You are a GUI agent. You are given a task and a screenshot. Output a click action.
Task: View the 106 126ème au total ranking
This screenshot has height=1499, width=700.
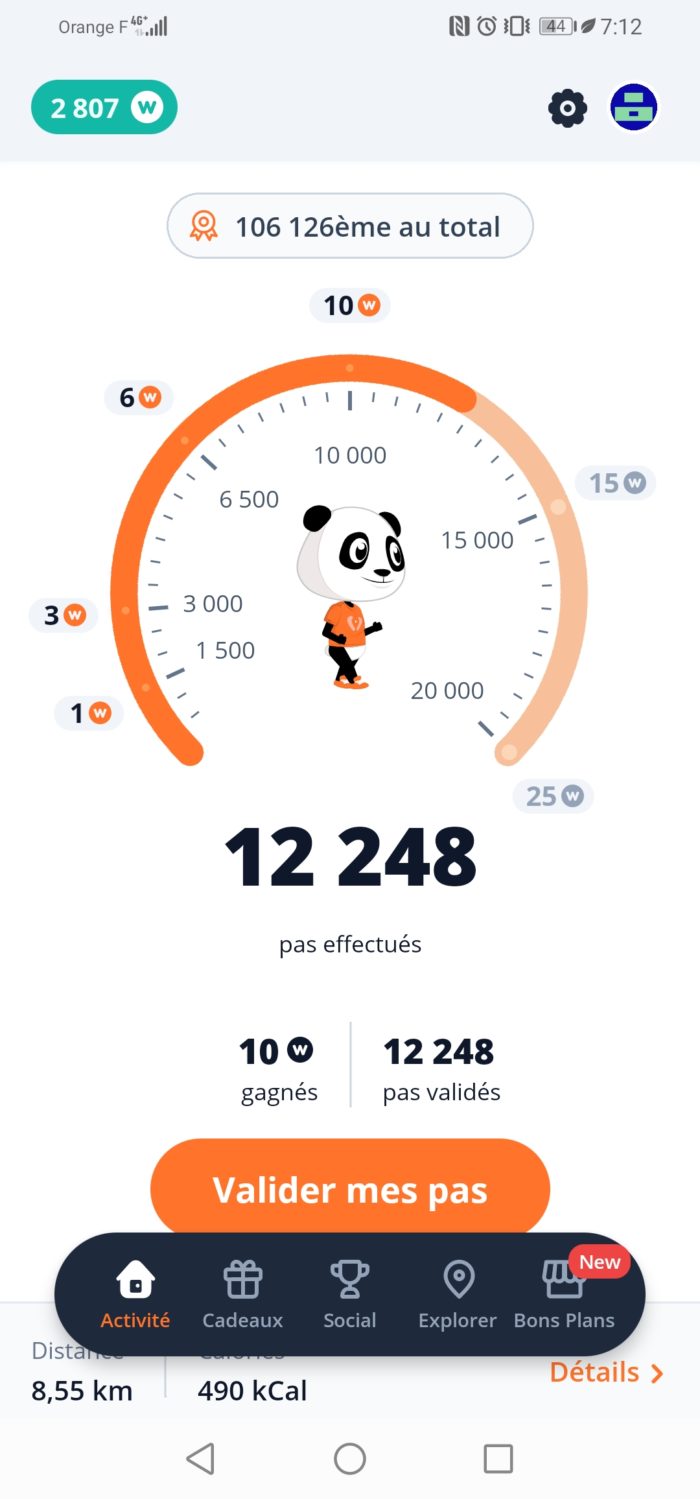(x=350, y=227)
